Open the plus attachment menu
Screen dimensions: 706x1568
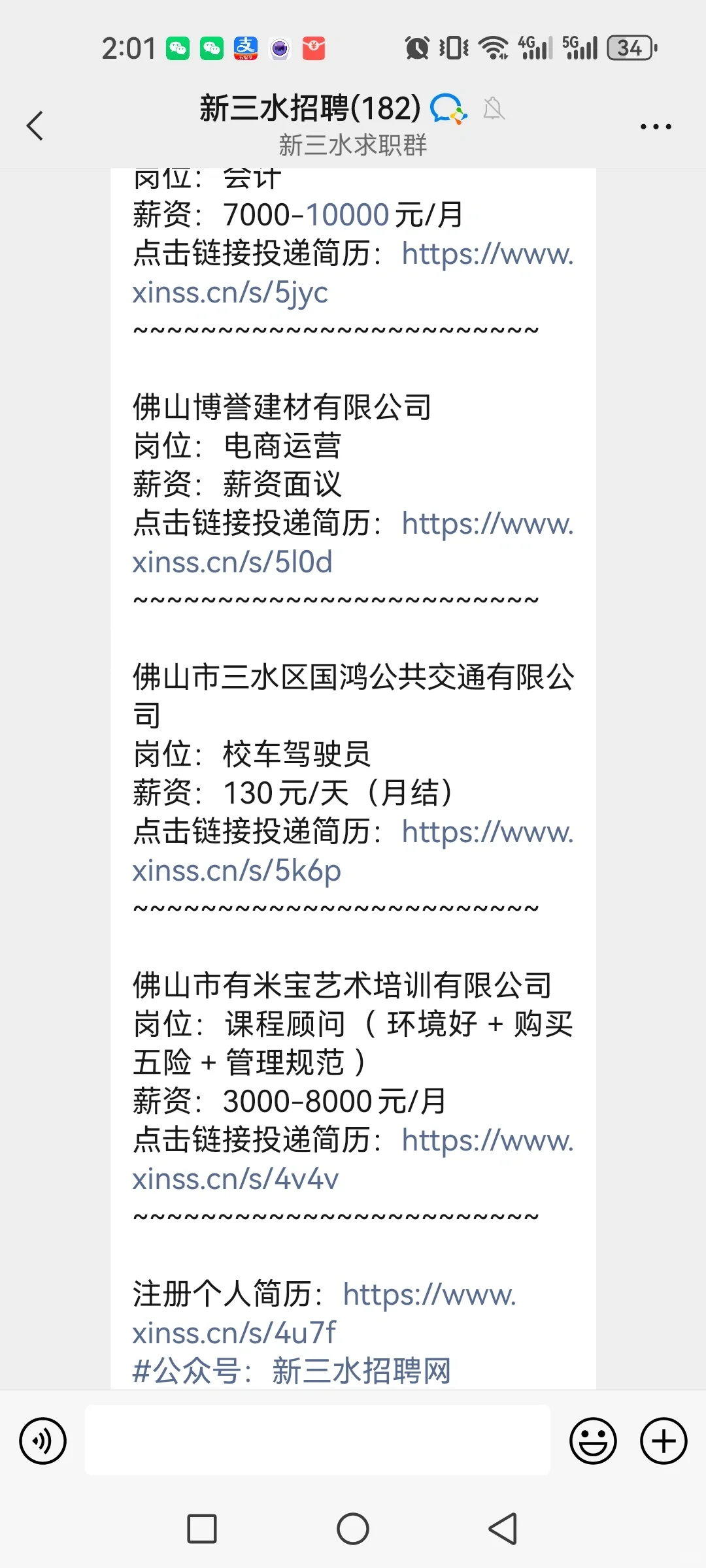click(x=664, y=1441)
